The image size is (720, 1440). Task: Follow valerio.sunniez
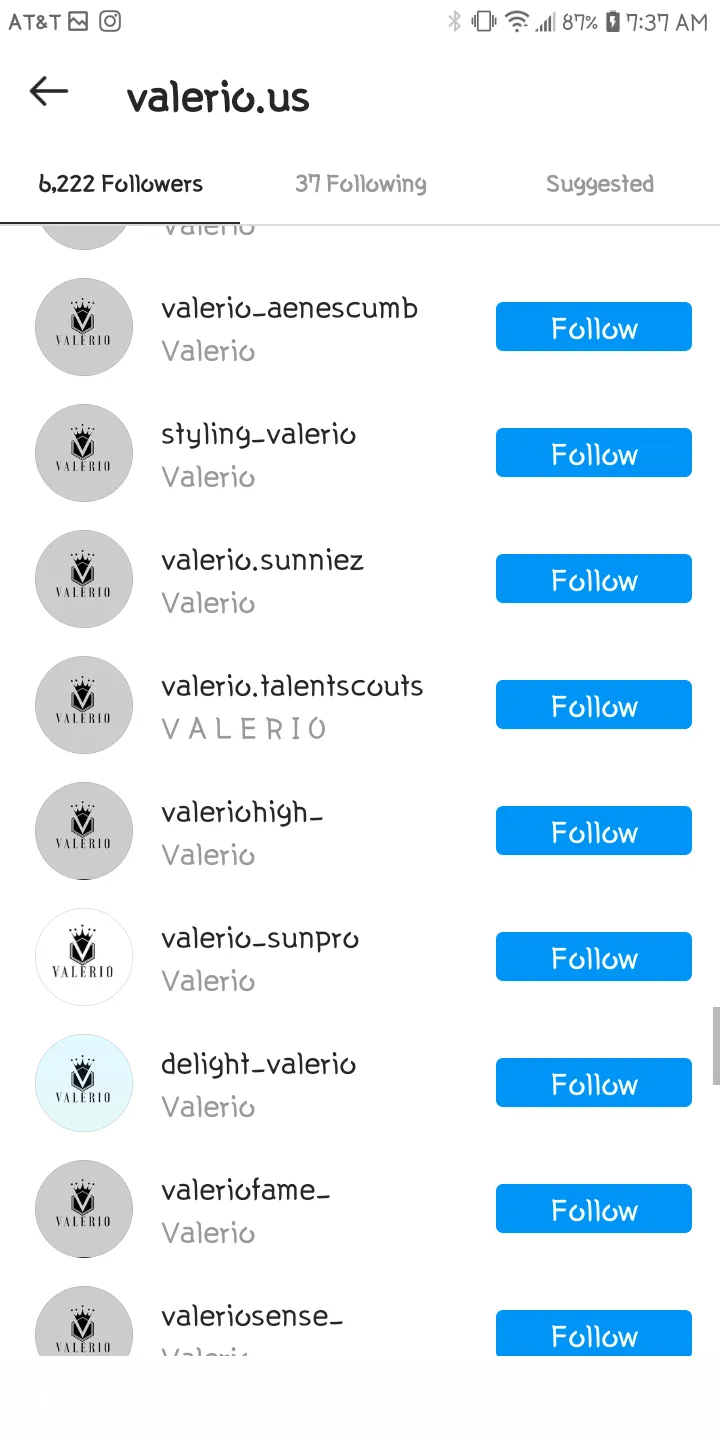[594, 579]
